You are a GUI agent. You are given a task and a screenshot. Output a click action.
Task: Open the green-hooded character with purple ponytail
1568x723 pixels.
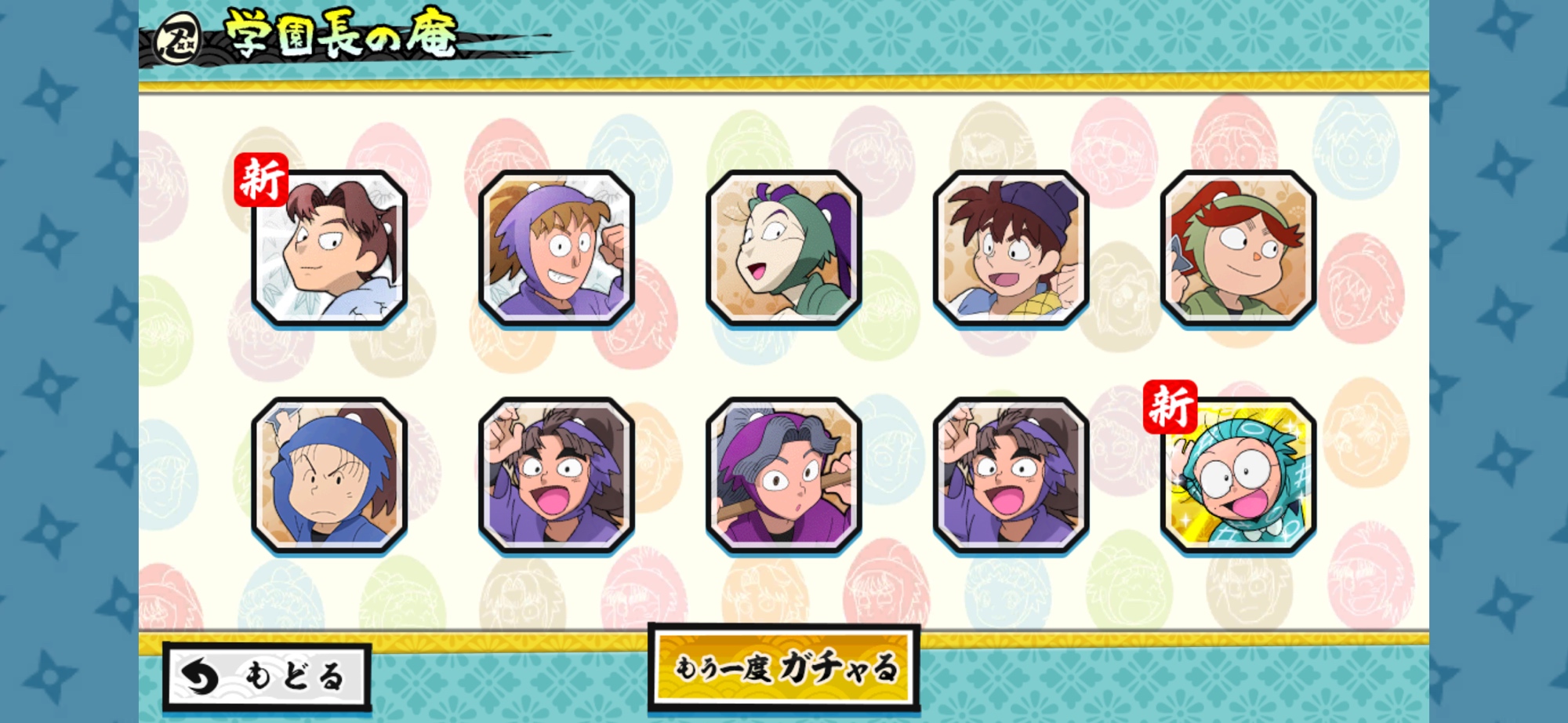(783, 248)
